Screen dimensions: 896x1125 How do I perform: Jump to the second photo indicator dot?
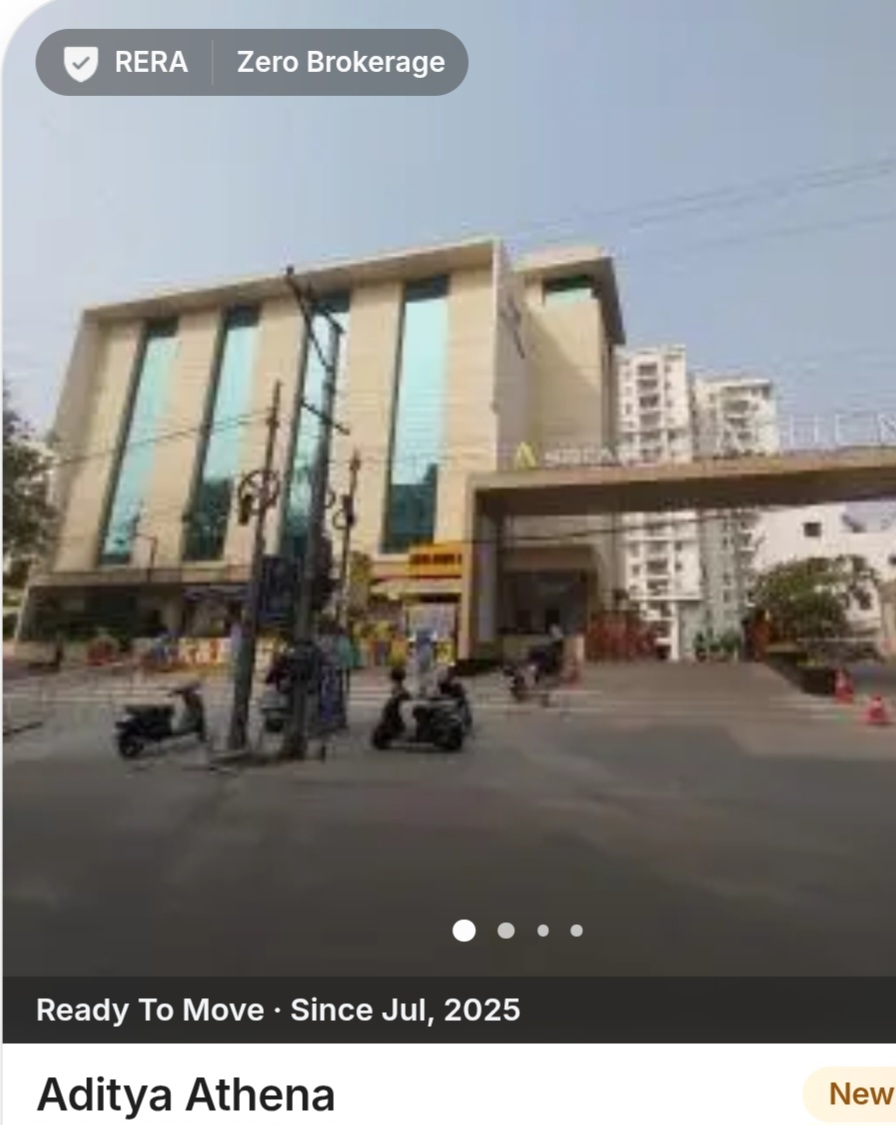click(506, 931)
